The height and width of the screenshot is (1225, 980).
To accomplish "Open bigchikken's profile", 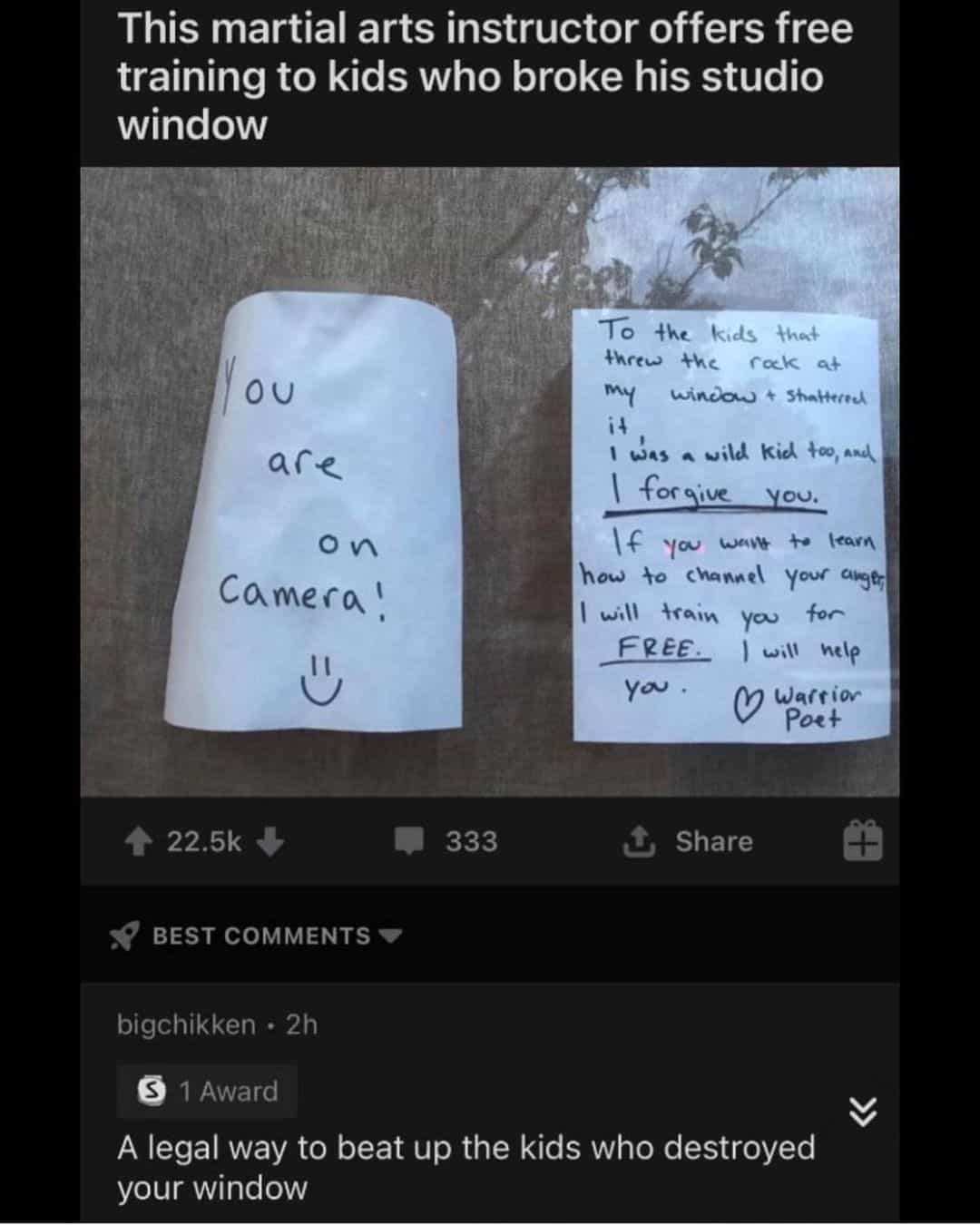I will pos(186,1024).
